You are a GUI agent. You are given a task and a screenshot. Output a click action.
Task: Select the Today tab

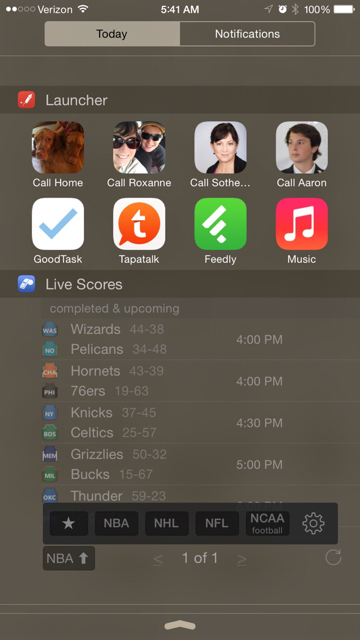point(112,34)
